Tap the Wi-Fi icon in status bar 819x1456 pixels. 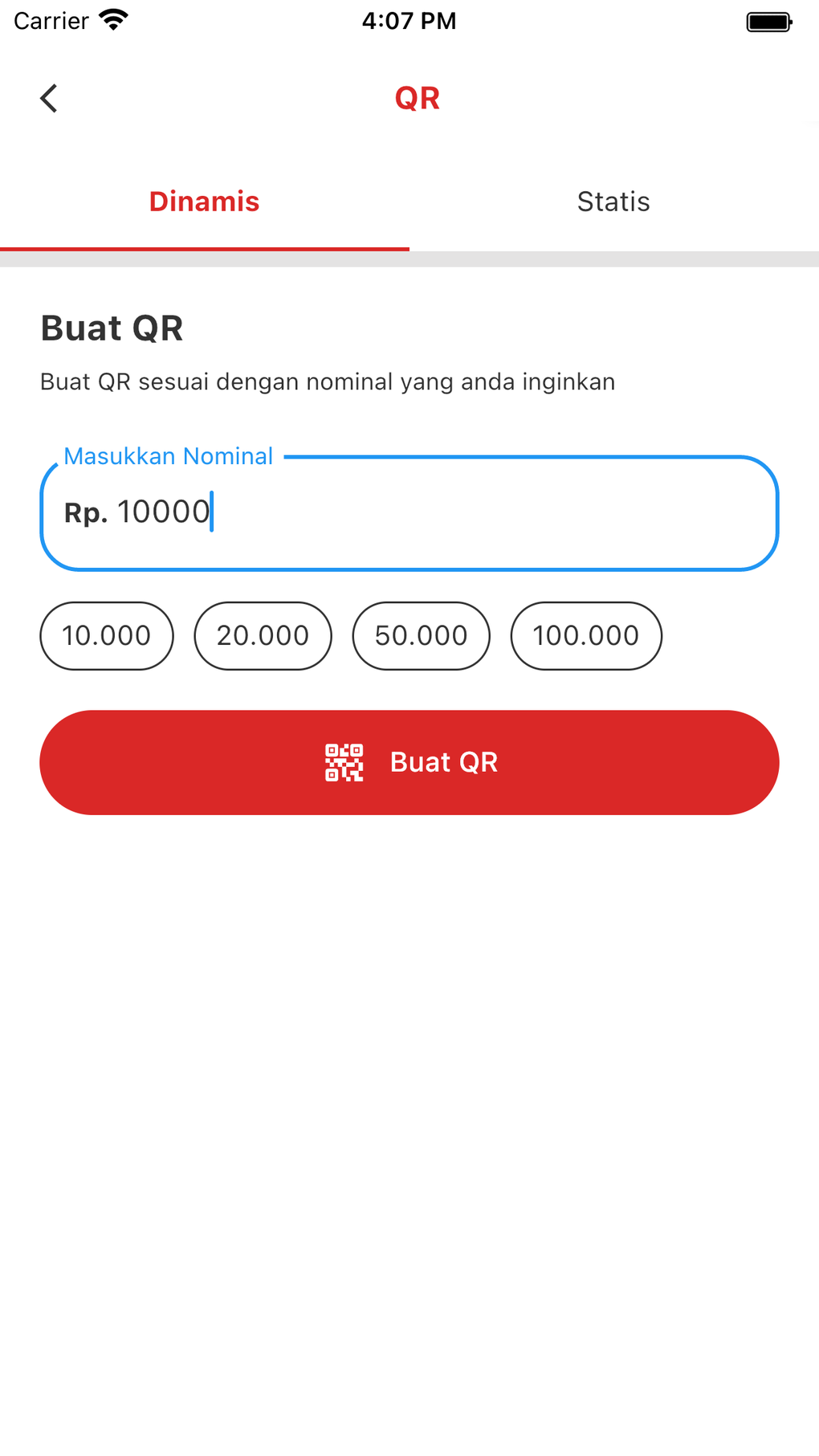click(x=114, y=19)
